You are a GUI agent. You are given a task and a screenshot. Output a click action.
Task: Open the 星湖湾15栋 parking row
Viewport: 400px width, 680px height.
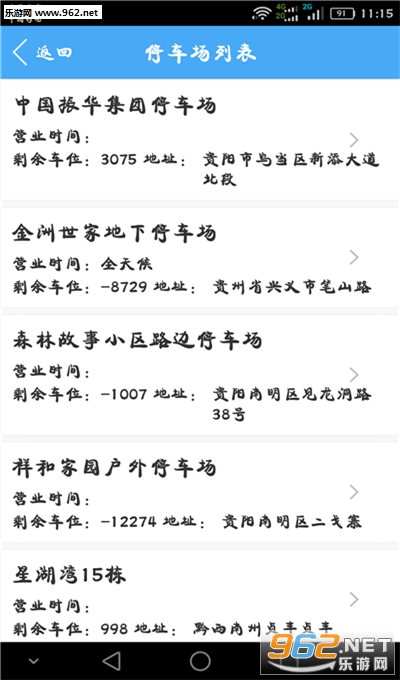pyautogui.click(x=200, y=596)
